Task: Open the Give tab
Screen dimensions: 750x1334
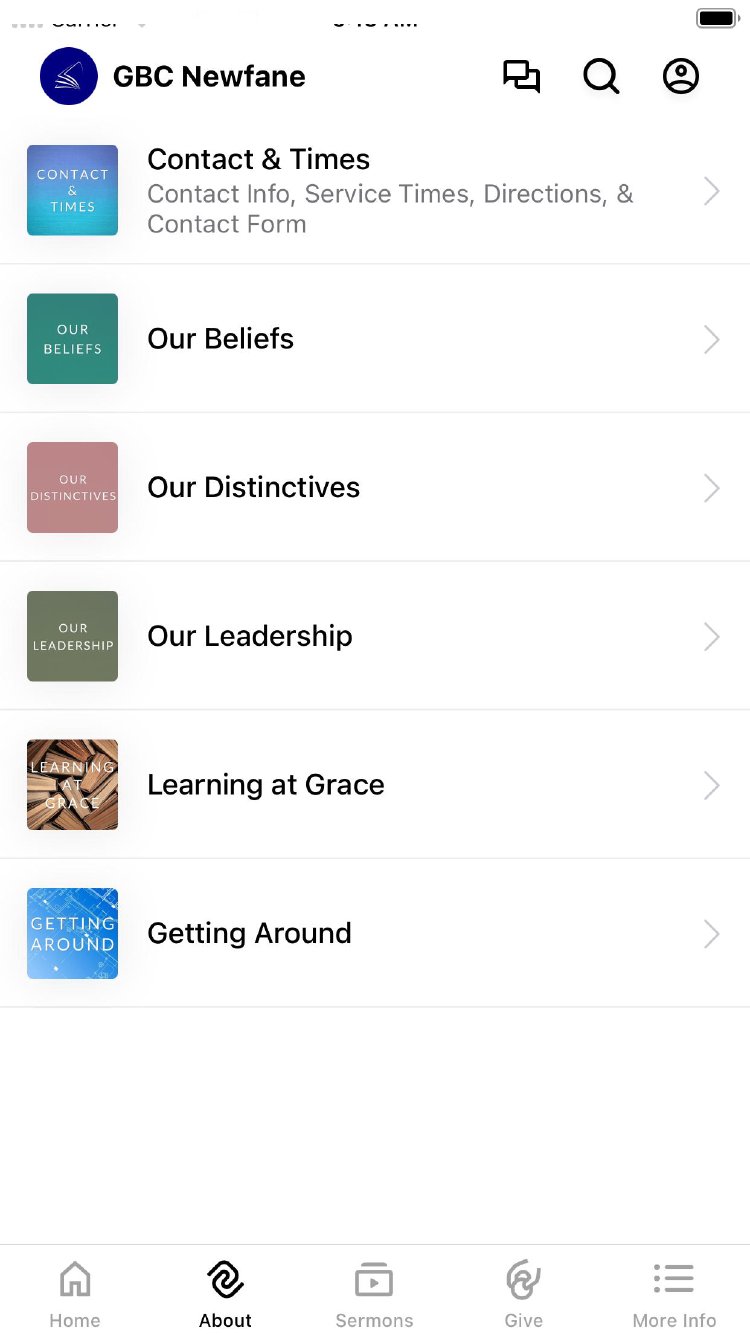Action: 523,1292
